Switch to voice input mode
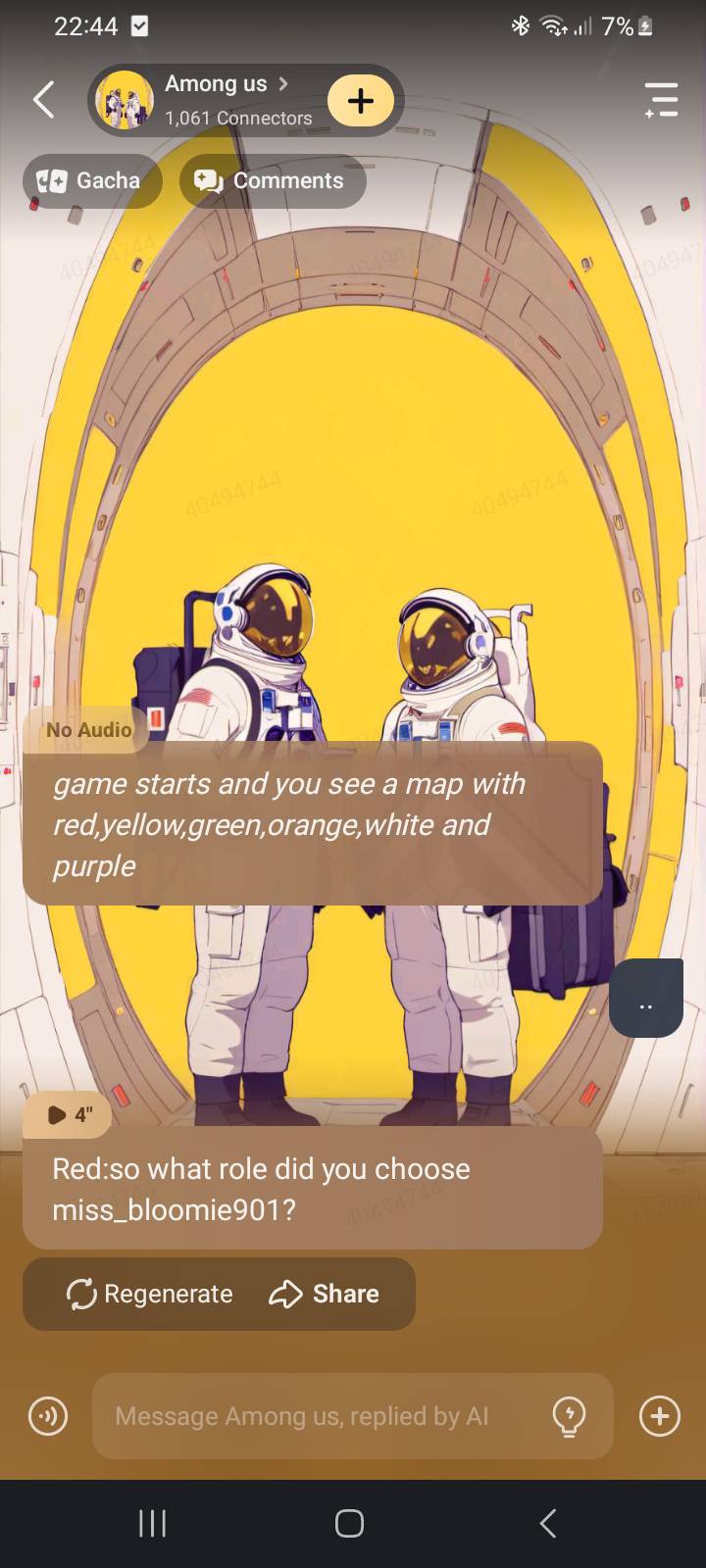Viewport: 706px width, 1568px height. (48, 1416)
